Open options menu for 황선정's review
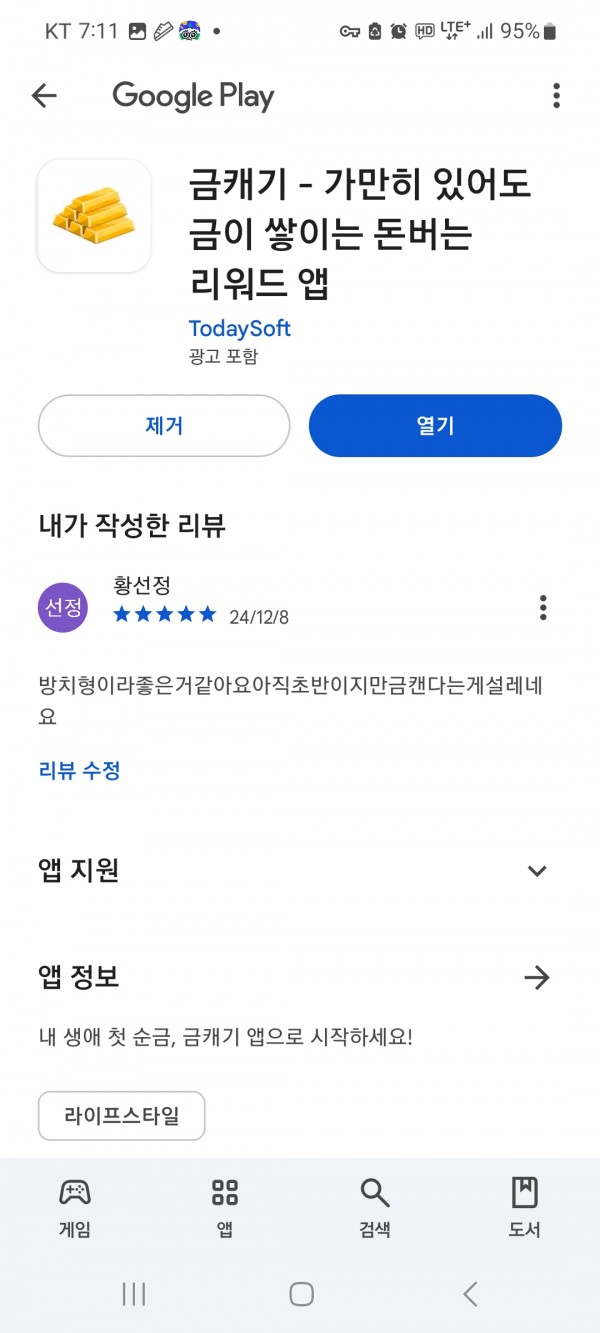Viewport: 600px width, 1333px height. (x=543, y=607)
